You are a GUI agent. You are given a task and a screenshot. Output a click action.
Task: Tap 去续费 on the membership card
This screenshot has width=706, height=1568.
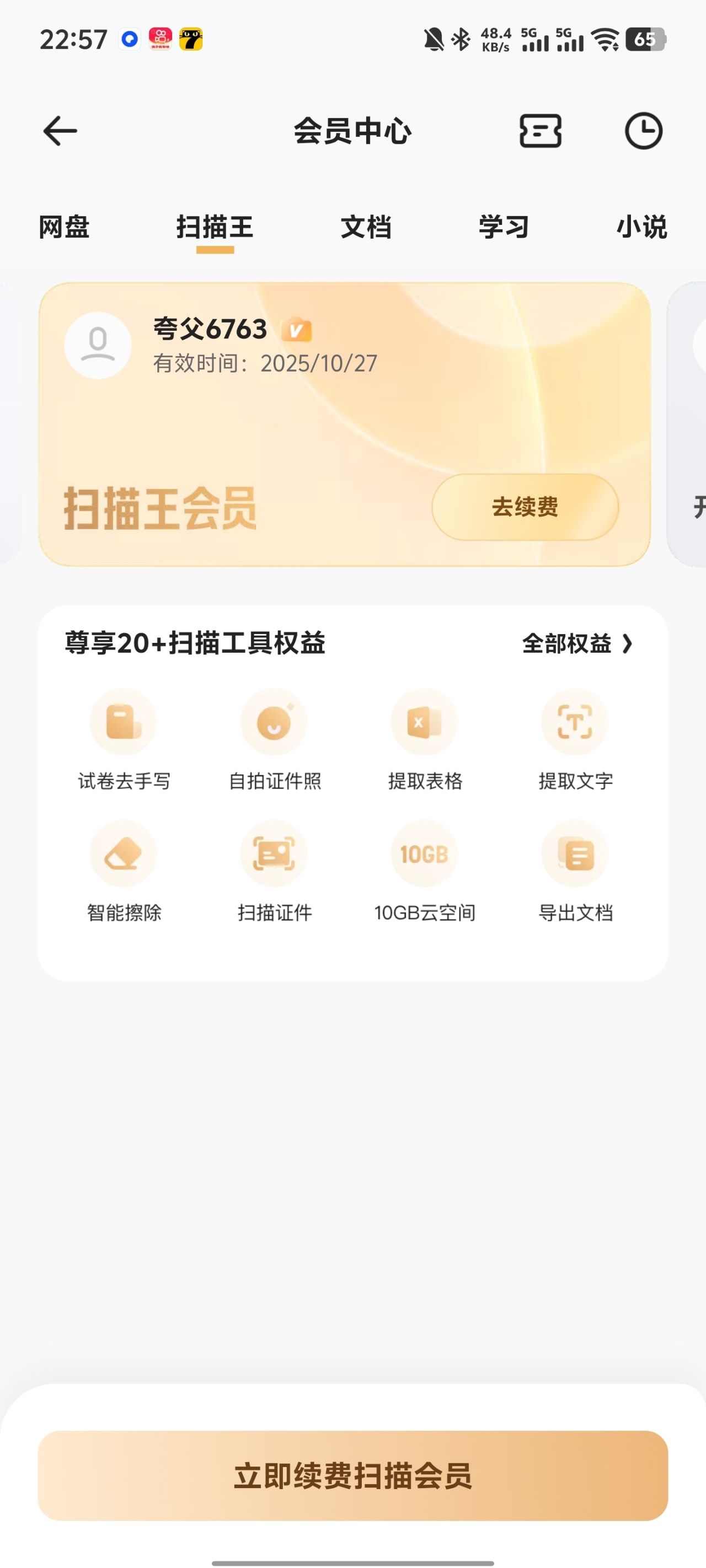[525, 508]
